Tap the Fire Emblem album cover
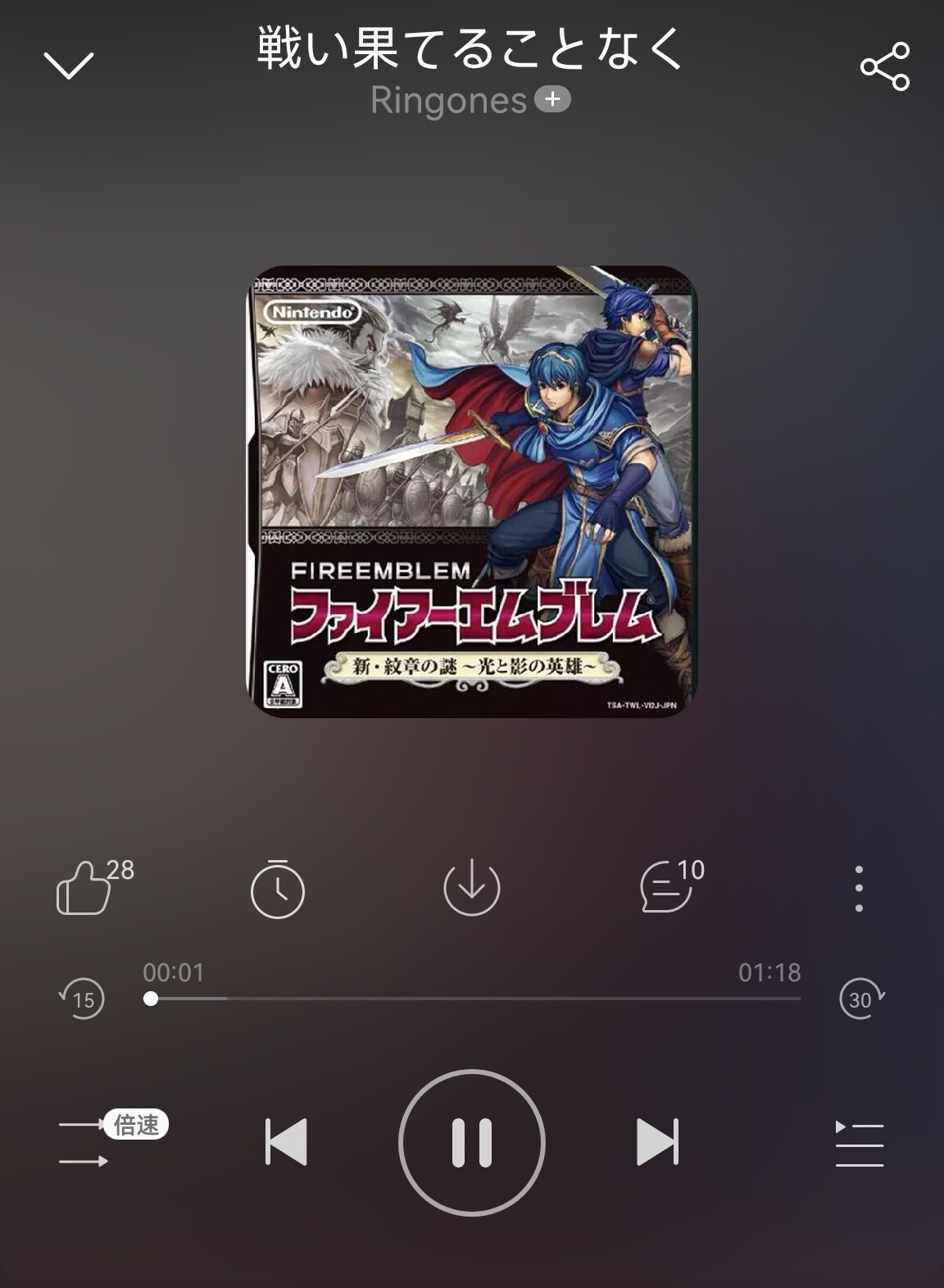The image size is (944, 1288). [472, 492]
